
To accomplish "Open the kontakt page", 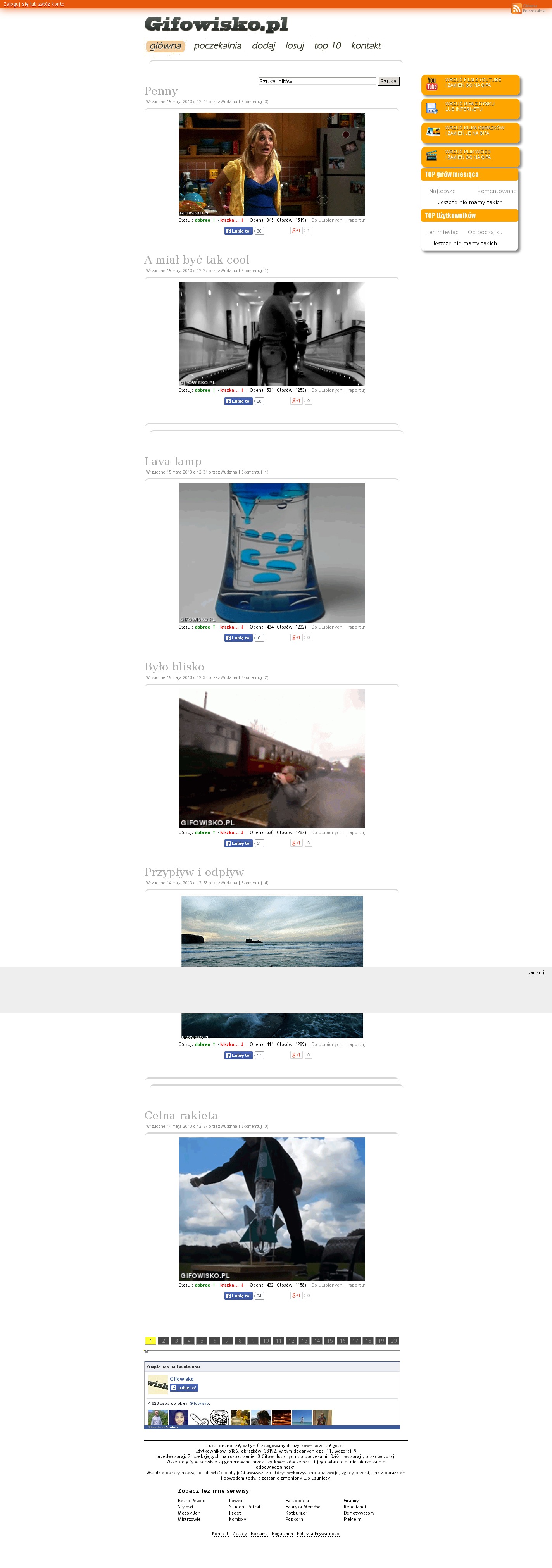I will (x=366, y=46).
